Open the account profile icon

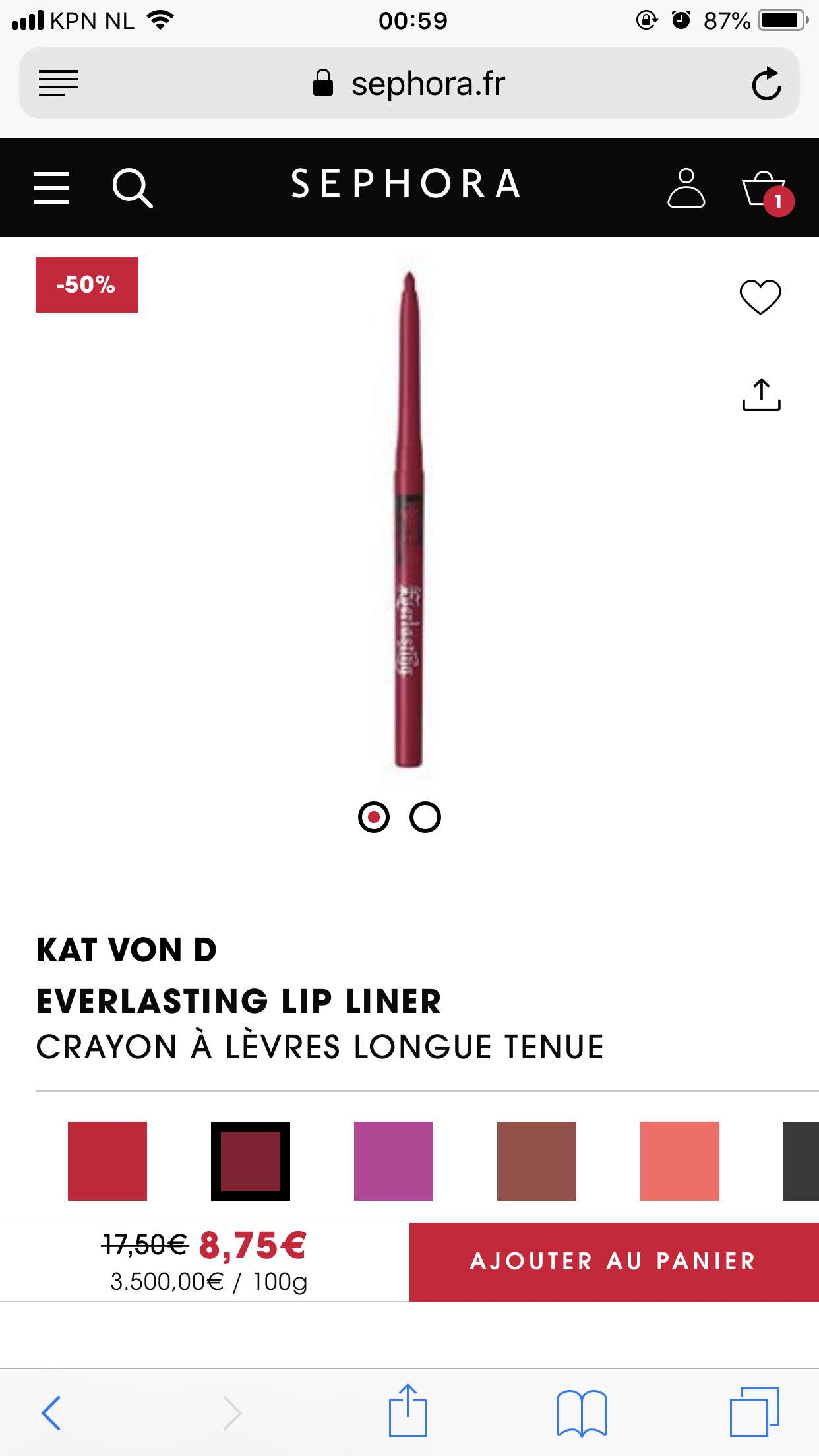(x=686, y=188)
